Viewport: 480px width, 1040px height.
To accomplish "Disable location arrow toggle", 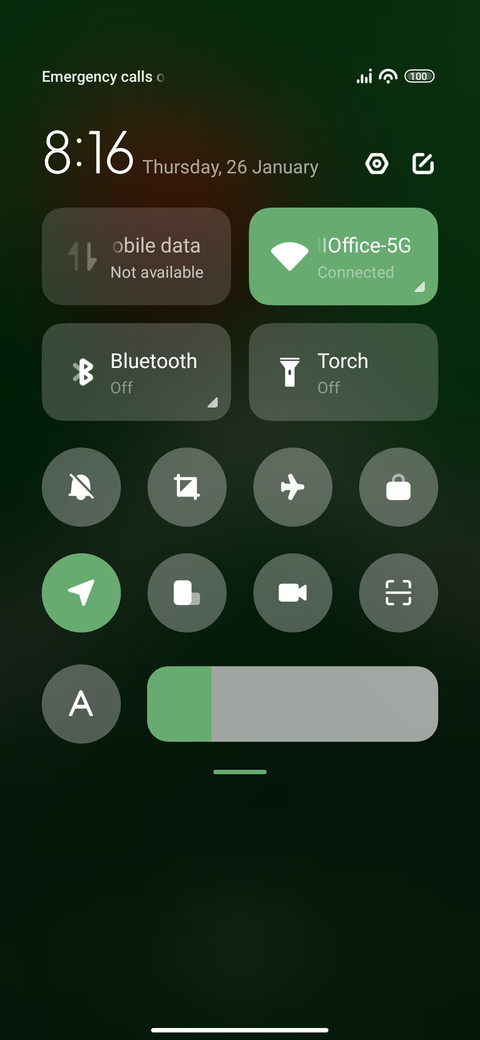I will [x=82, y=593].
